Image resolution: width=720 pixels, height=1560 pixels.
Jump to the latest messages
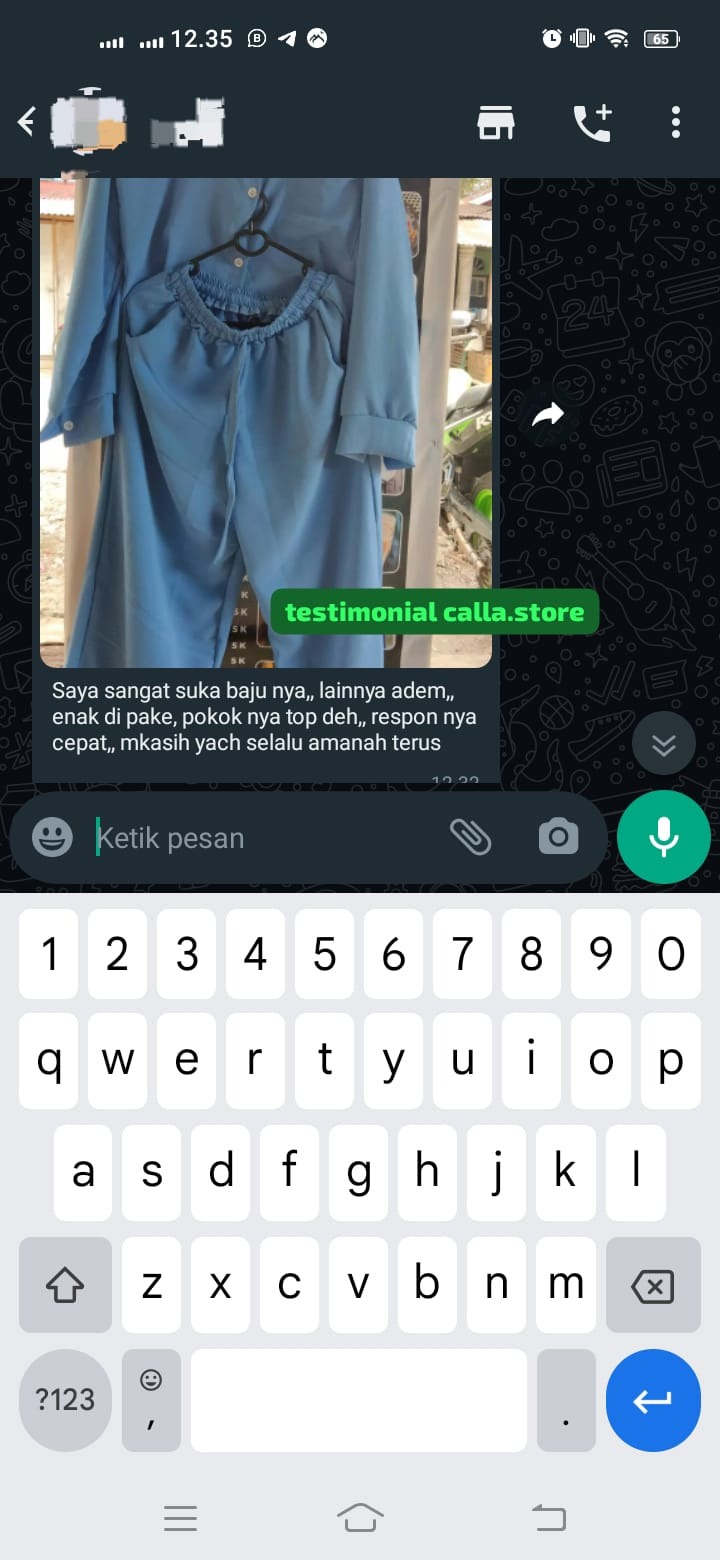pyautogui.click(x=664, y=744)
